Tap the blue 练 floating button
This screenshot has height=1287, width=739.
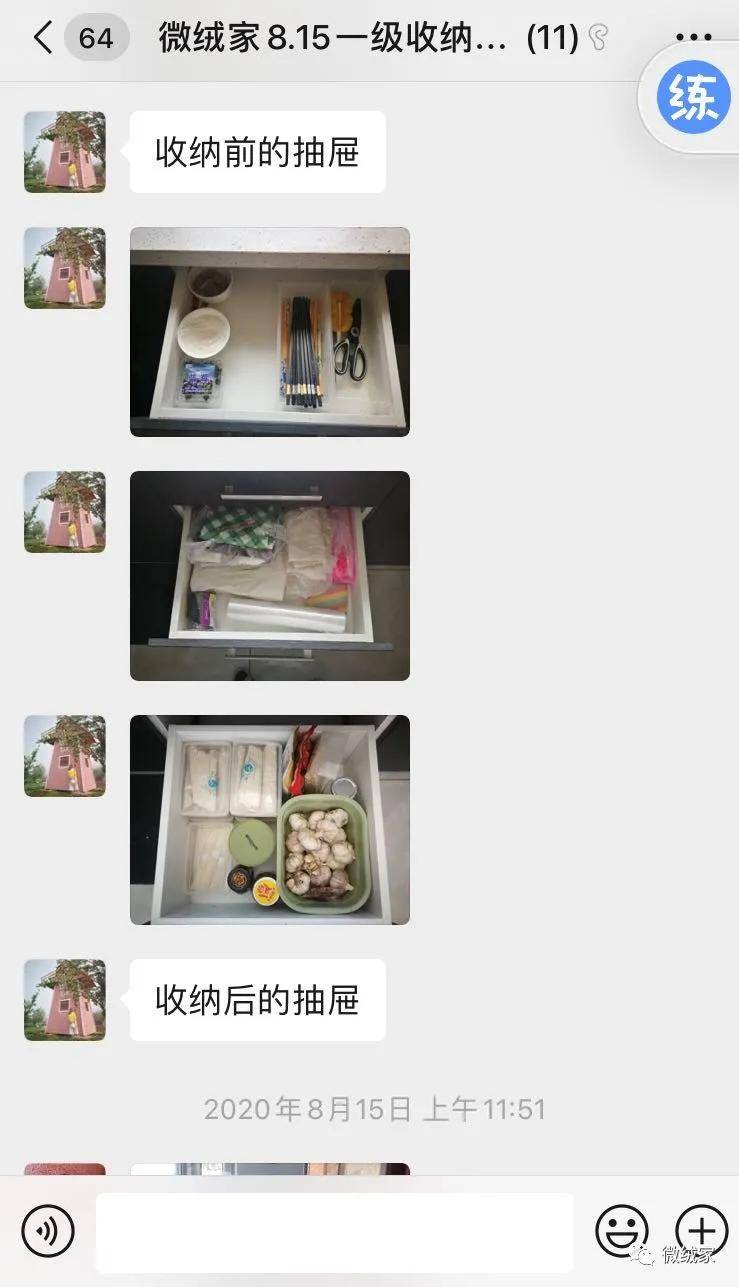692,100
